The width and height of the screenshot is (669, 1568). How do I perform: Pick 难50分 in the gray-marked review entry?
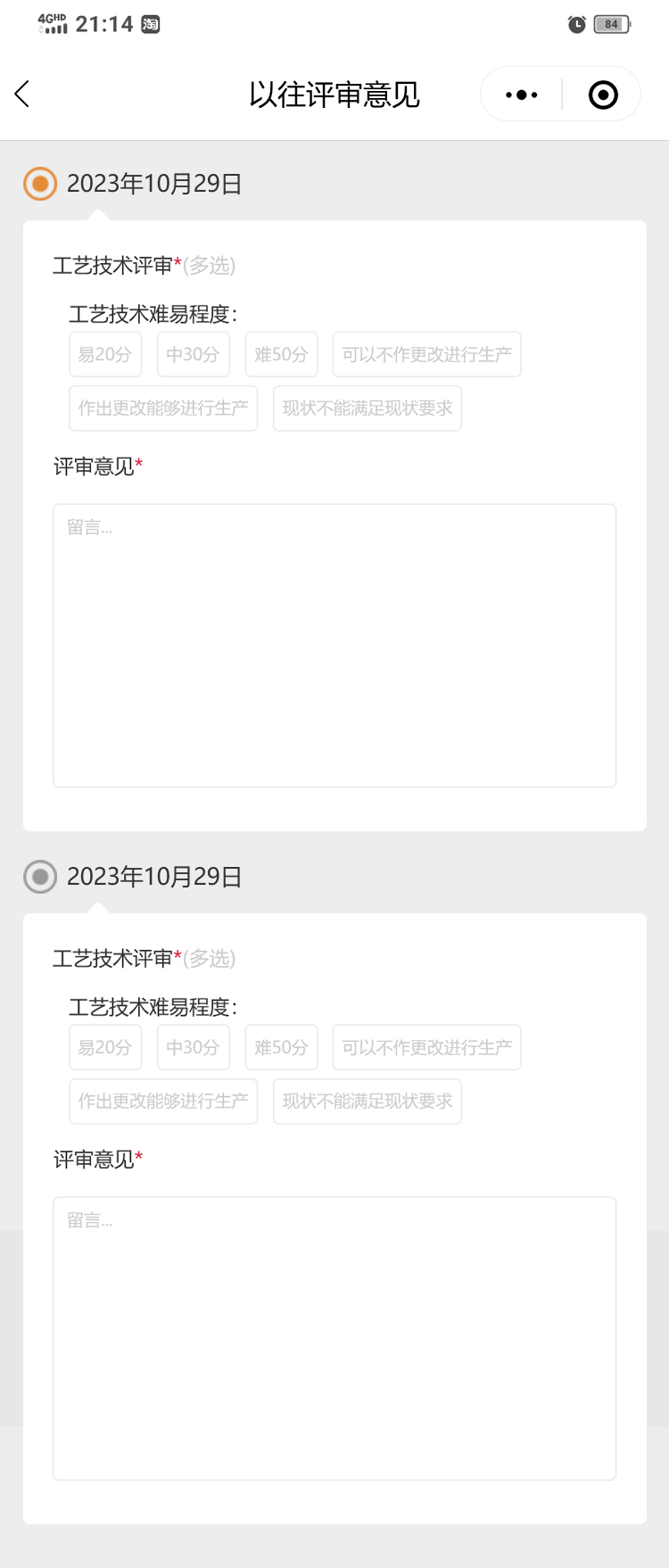(282, 1047)
